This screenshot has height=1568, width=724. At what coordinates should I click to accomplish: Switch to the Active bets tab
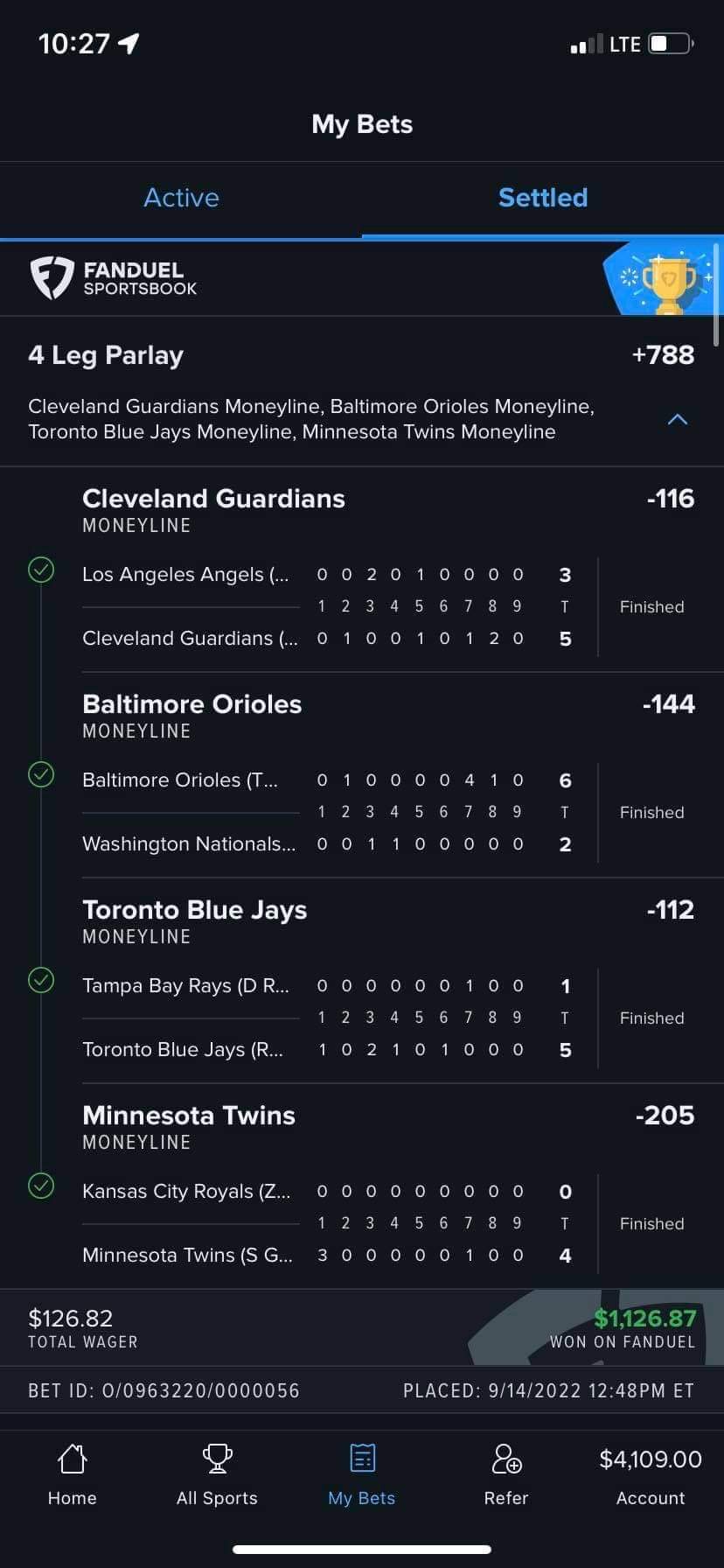tap(181, 198)
